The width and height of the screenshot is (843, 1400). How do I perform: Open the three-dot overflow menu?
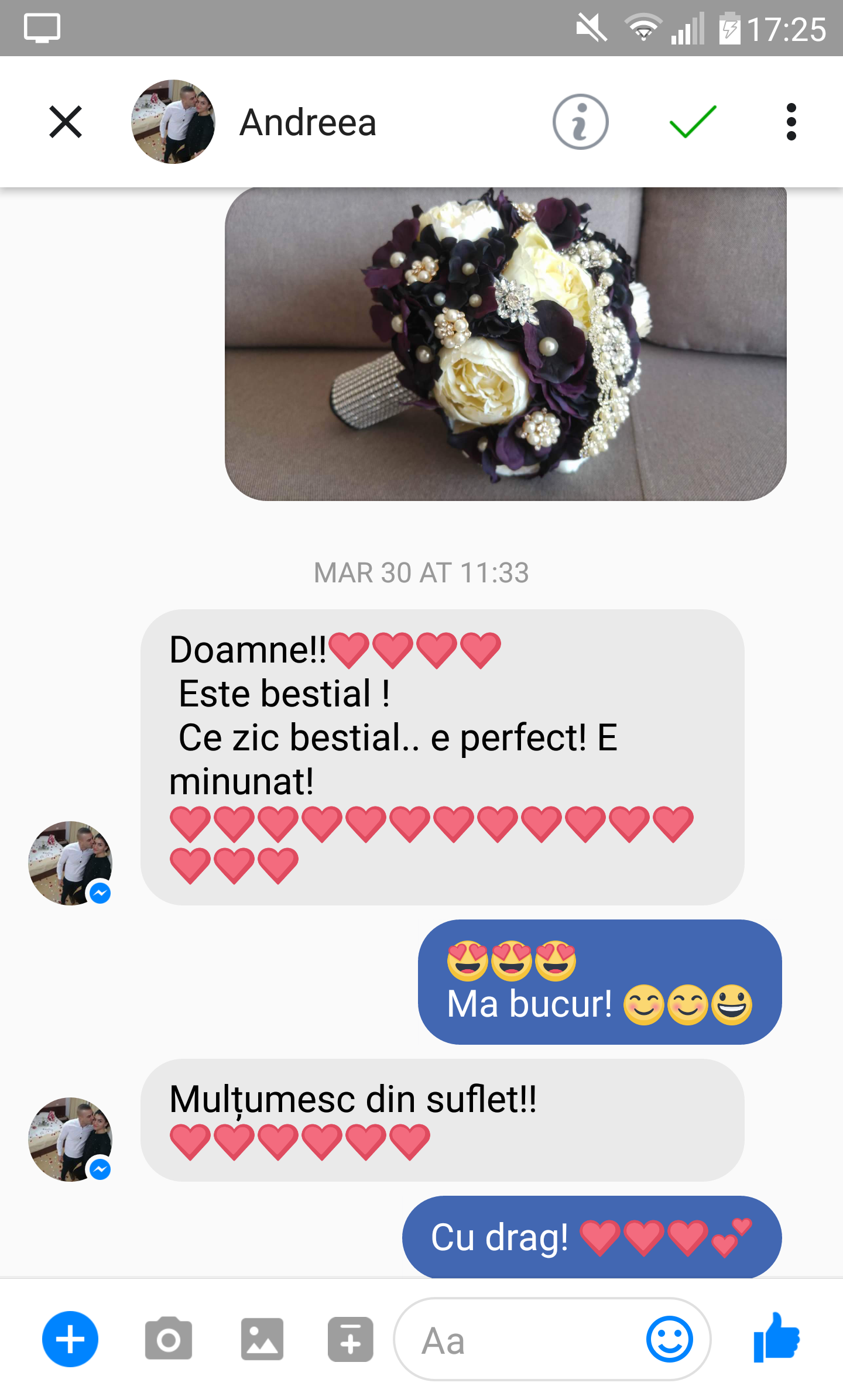(791, 122)
